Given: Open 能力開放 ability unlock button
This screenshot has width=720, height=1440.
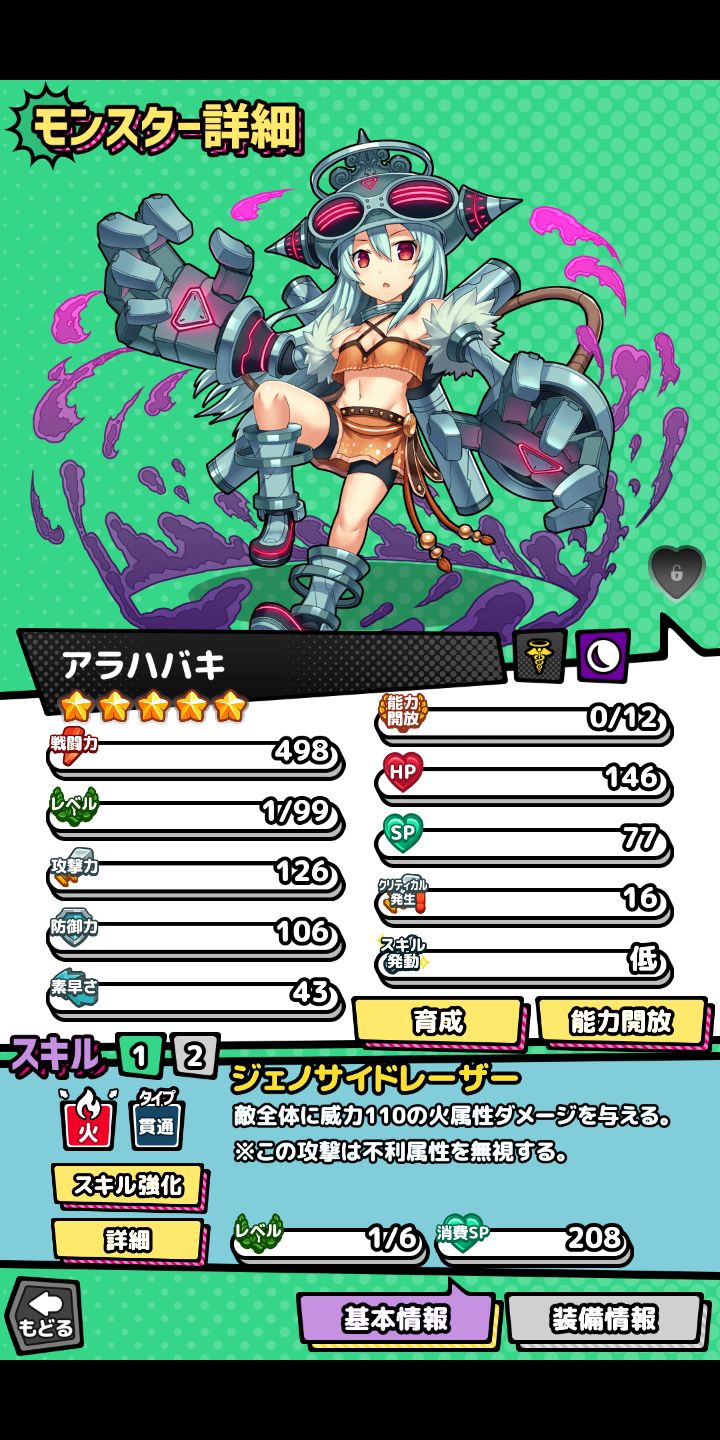Looking at the screenshot, I should 621,1021.
